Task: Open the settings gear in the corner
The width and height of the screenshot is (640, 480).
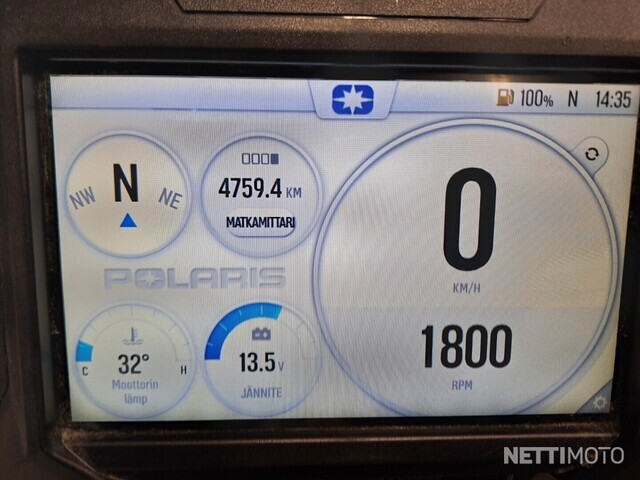Action: [600, 402]
